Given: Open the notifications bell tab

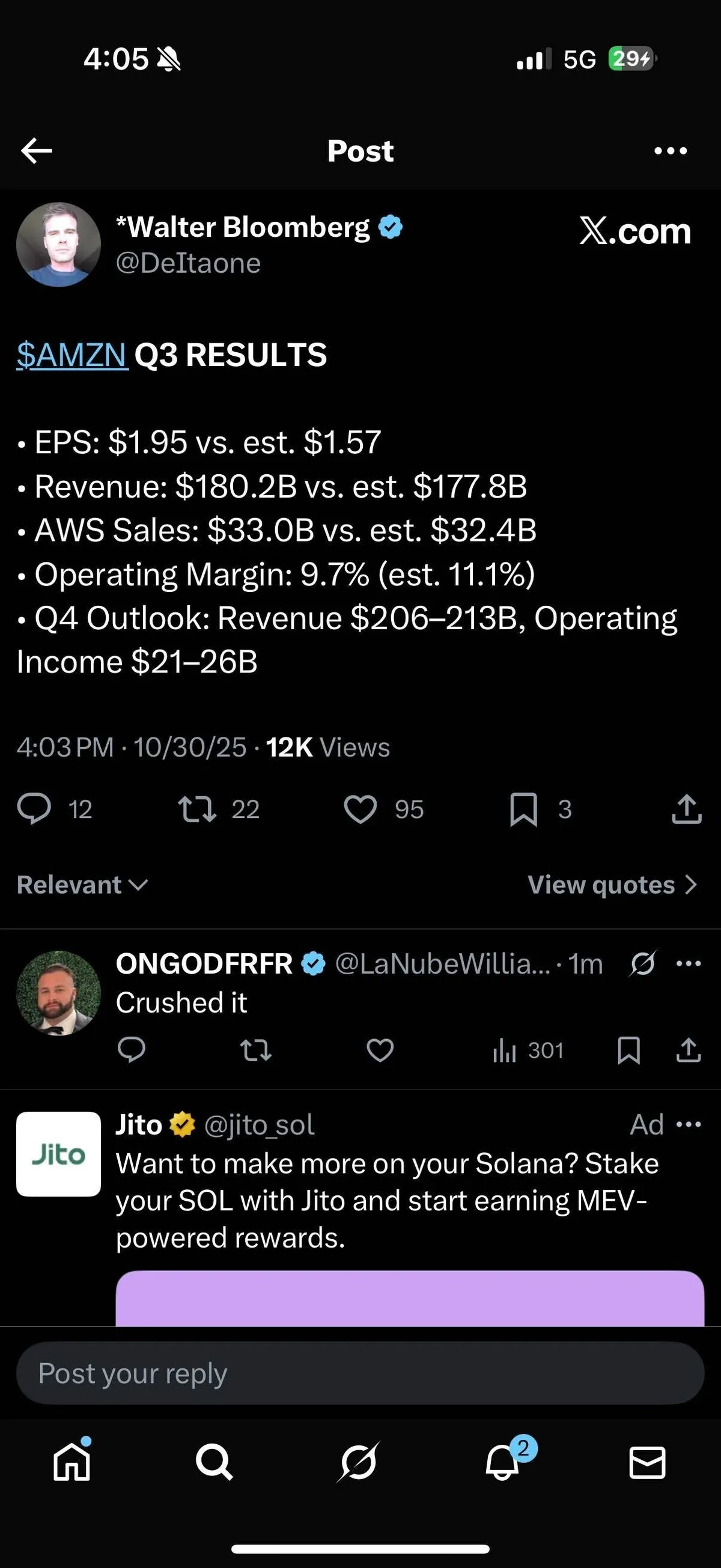Looking at the screenshot, I should coord(502,1462).
